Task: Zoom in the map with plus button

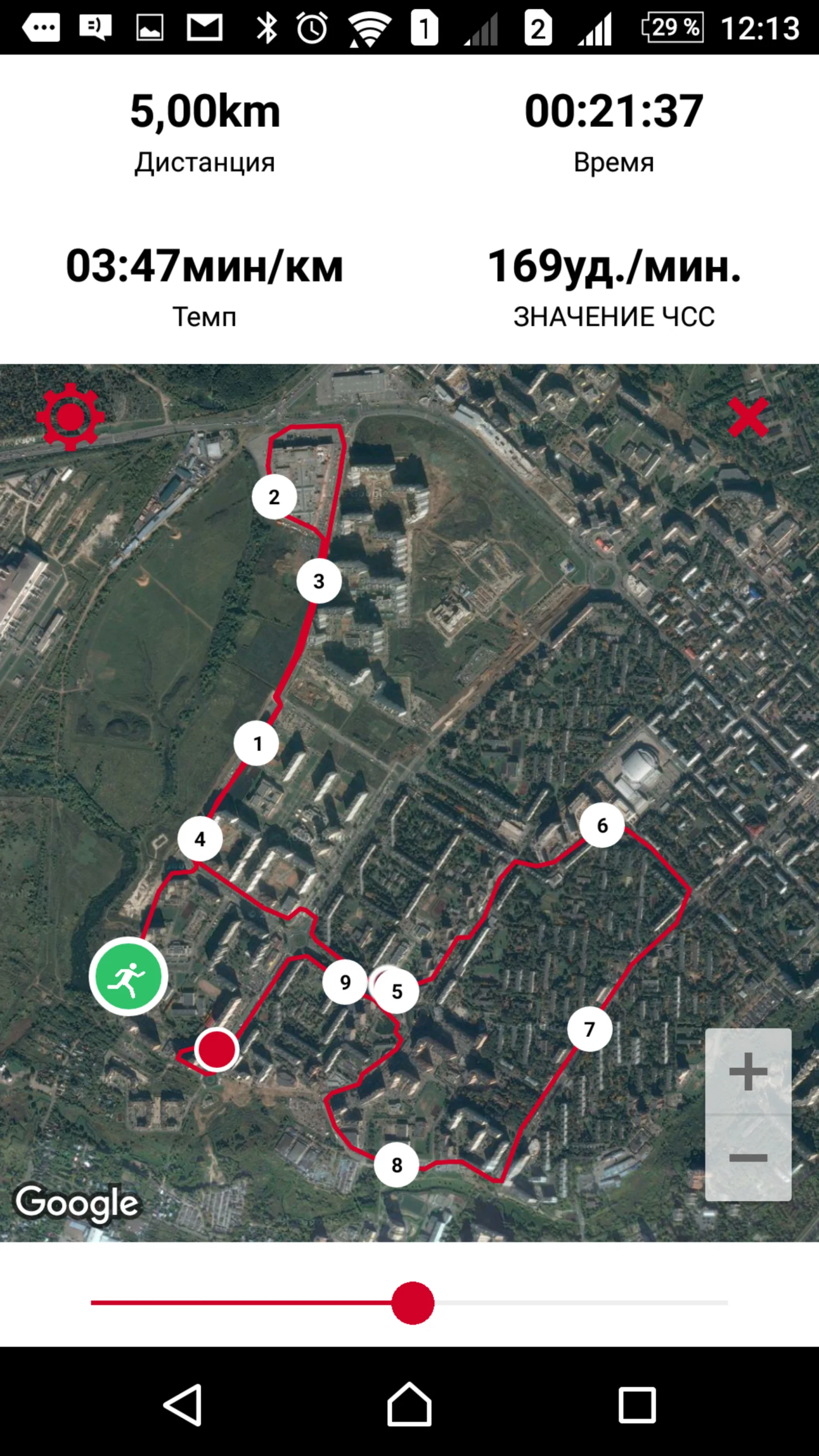Action: tap(748, 1071)
